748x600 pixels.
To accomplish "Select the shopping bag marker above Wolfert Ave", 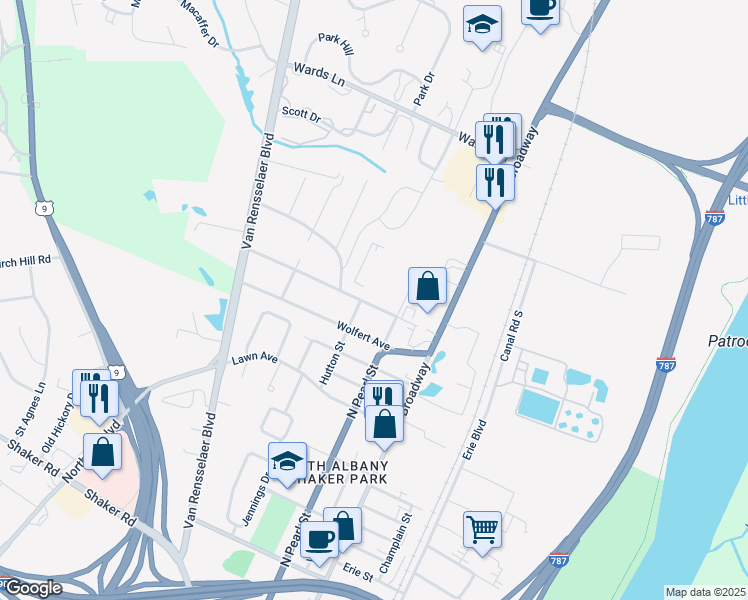I will click(x=427, y=286).
